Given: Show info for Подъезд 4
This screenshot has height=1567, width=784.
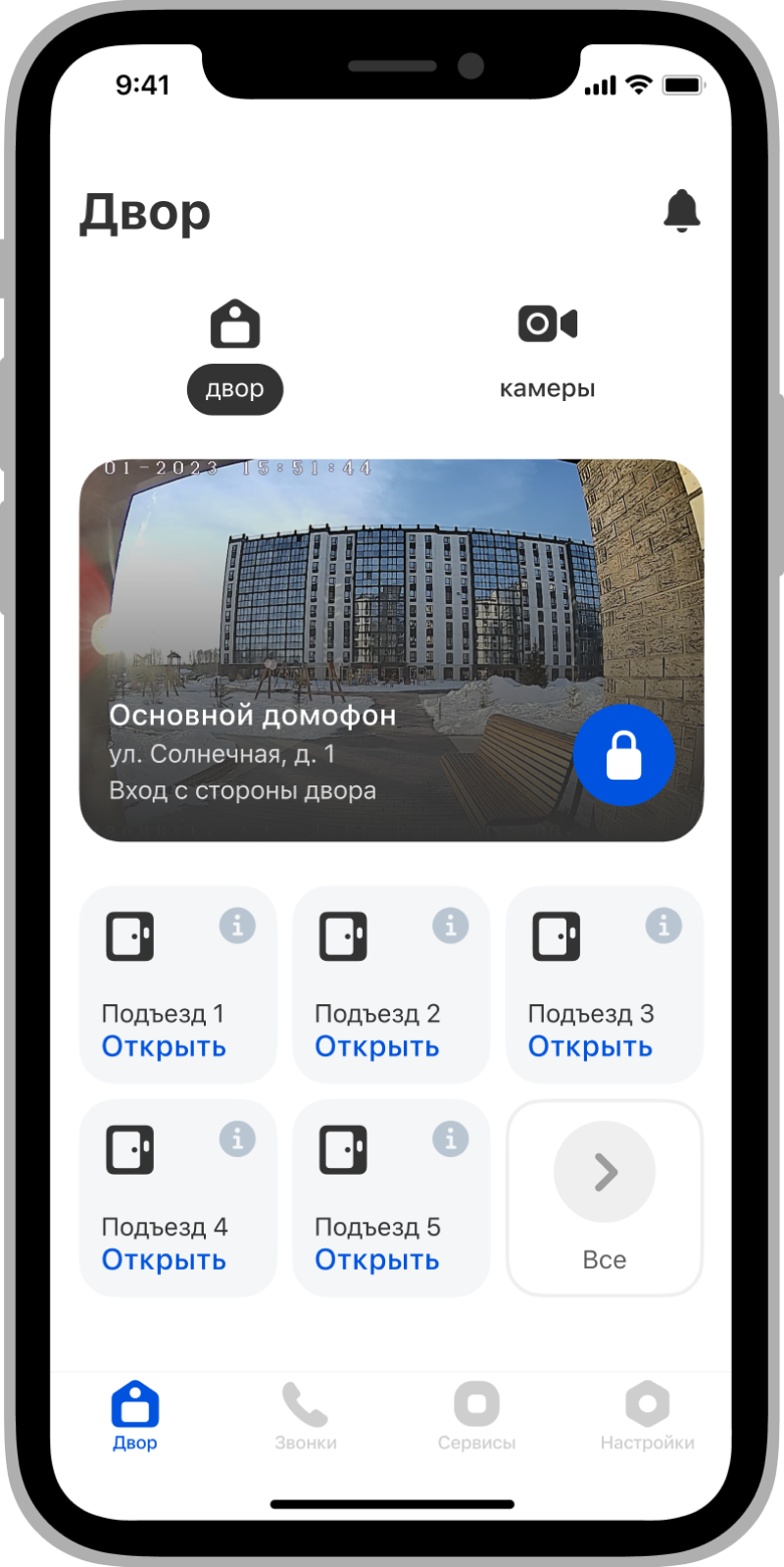Looking at the screenshot, I should [237, 1139].
